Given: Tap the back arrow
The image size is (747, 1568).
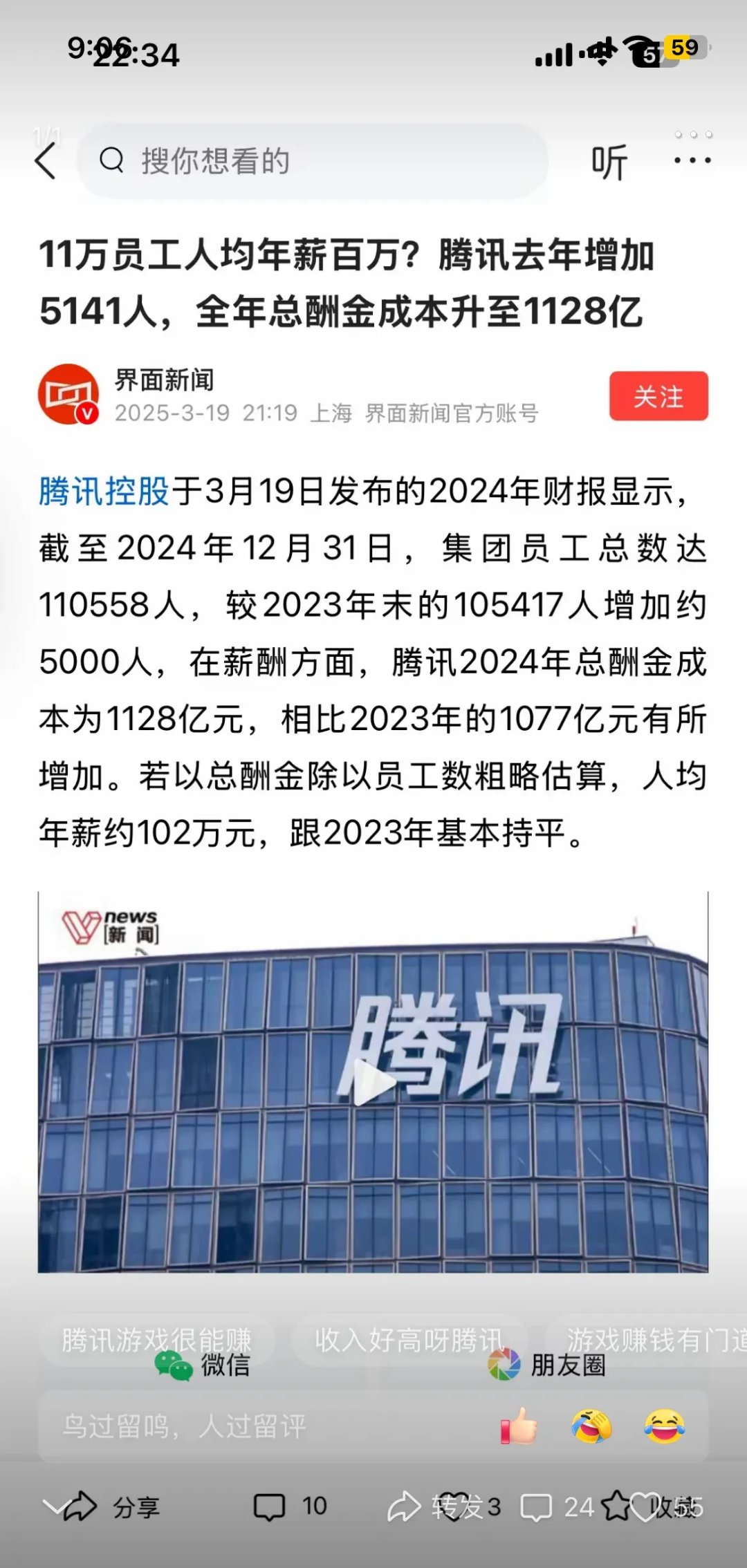Looking at the screenshot, I should tap(44, 161).
